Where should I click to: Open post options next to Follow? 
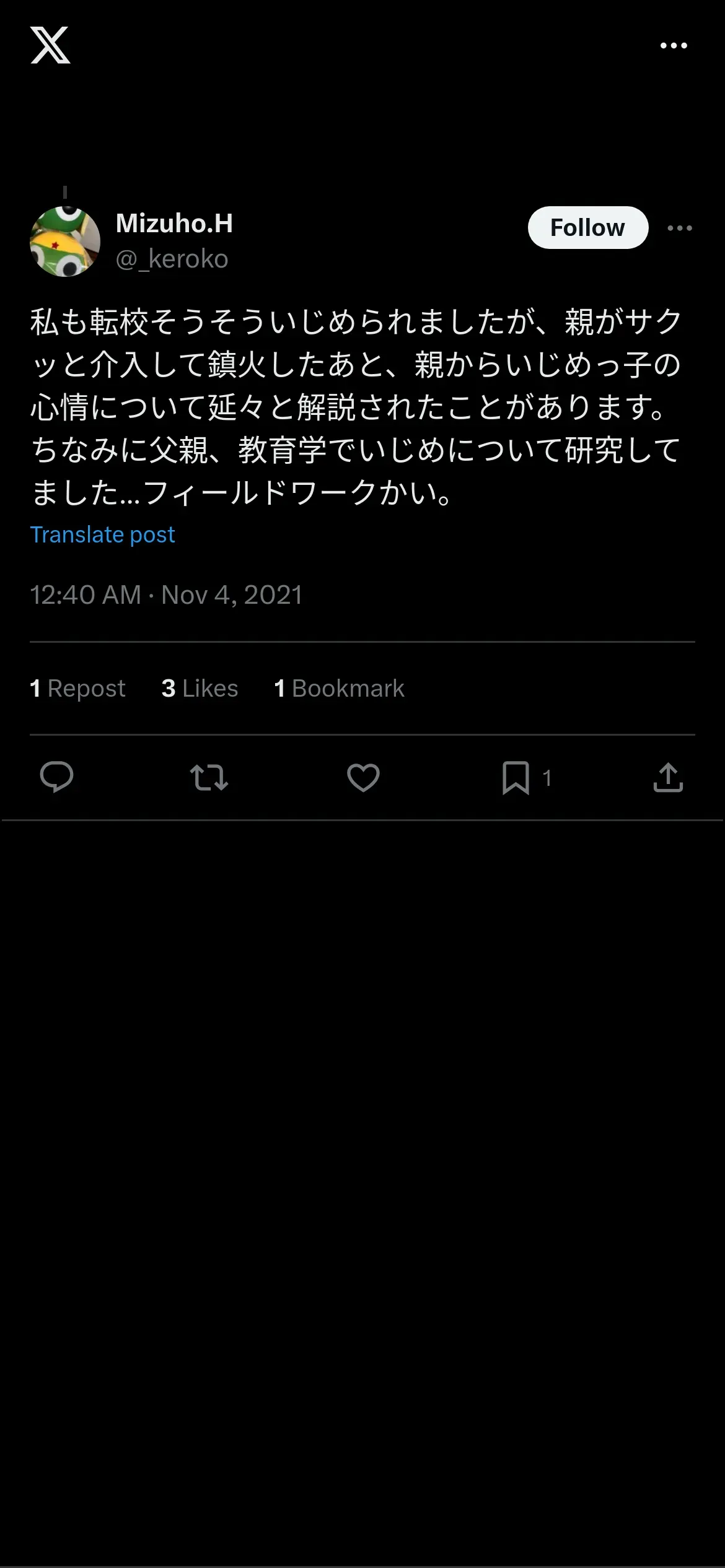coord(680,228)
